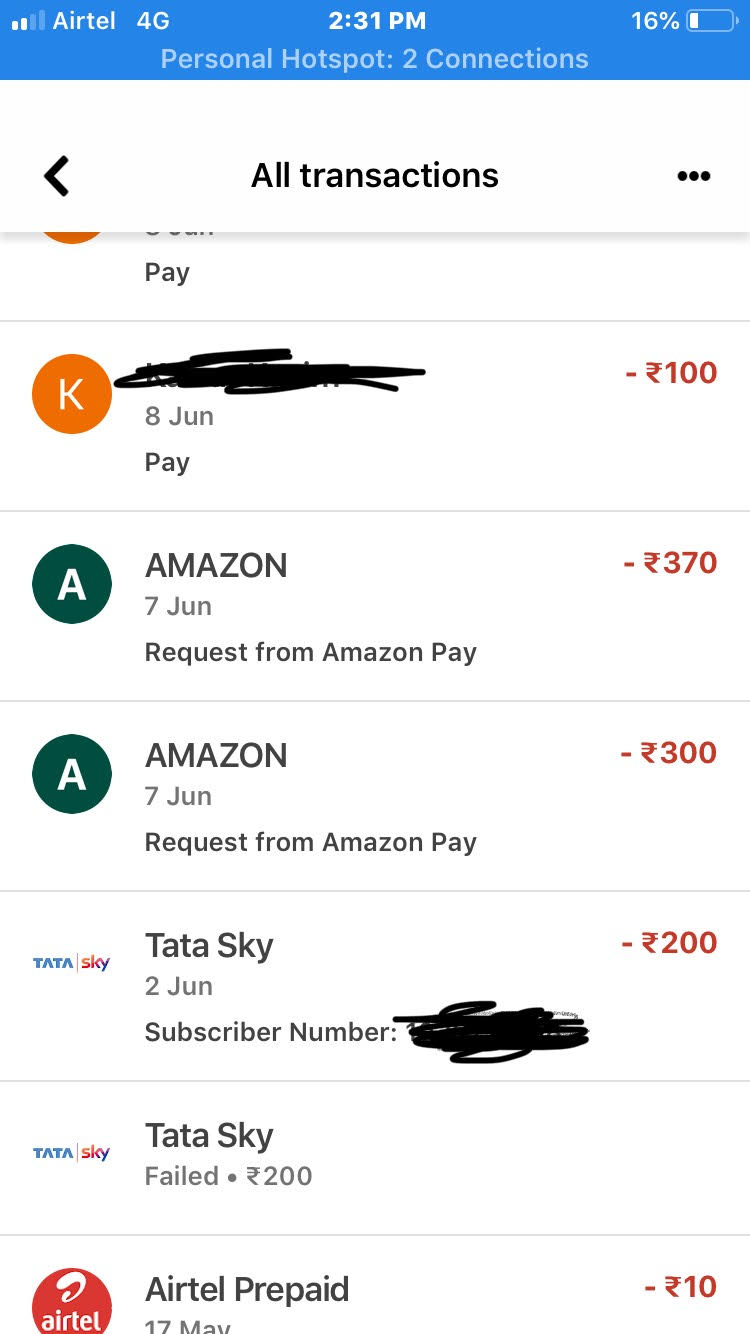
Task: Open the 8 Jun ₹100 Pay transaction
Action: coord(375,416)
